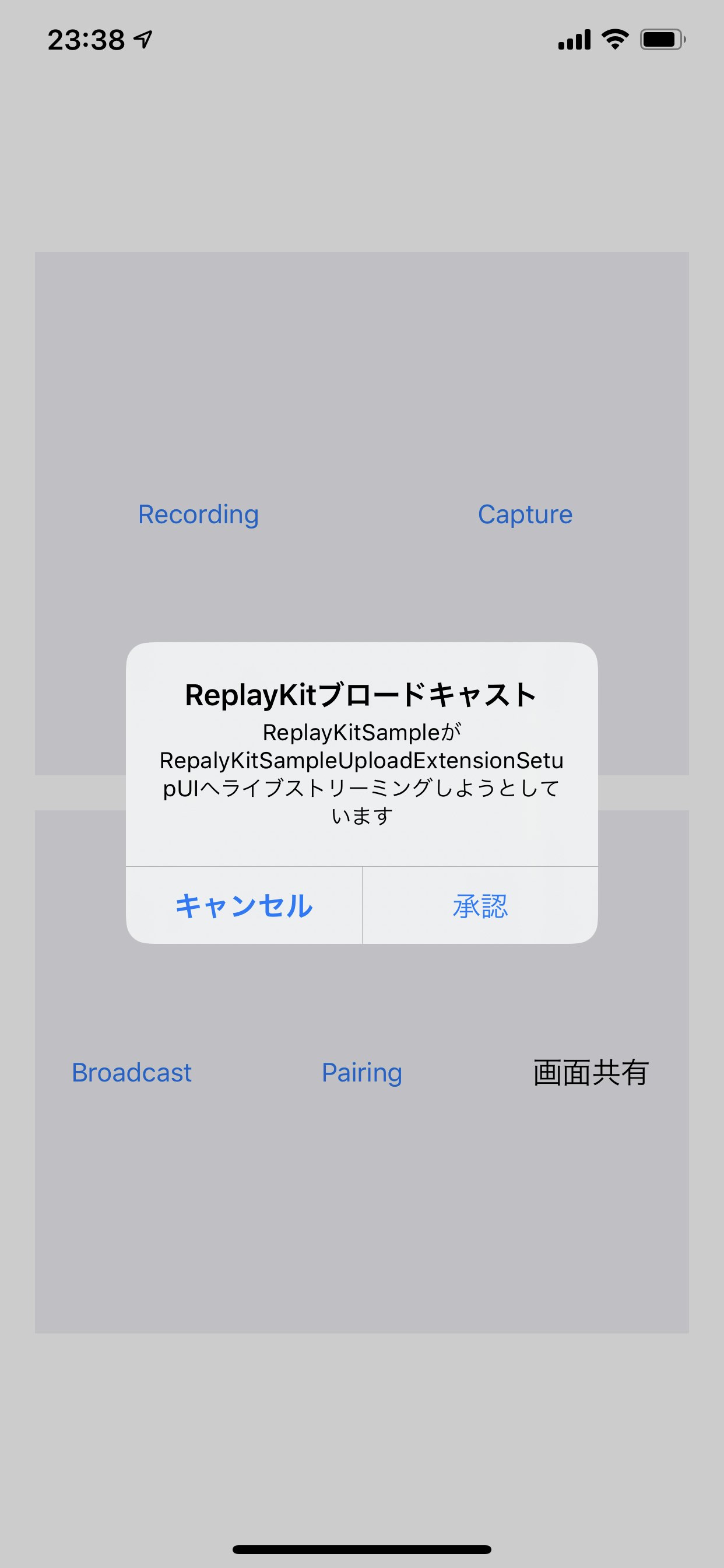This screenshot has height=1568, width=724.
Task: Cancel the ReplayKit broadcast dialog
Action: point(244,905)
